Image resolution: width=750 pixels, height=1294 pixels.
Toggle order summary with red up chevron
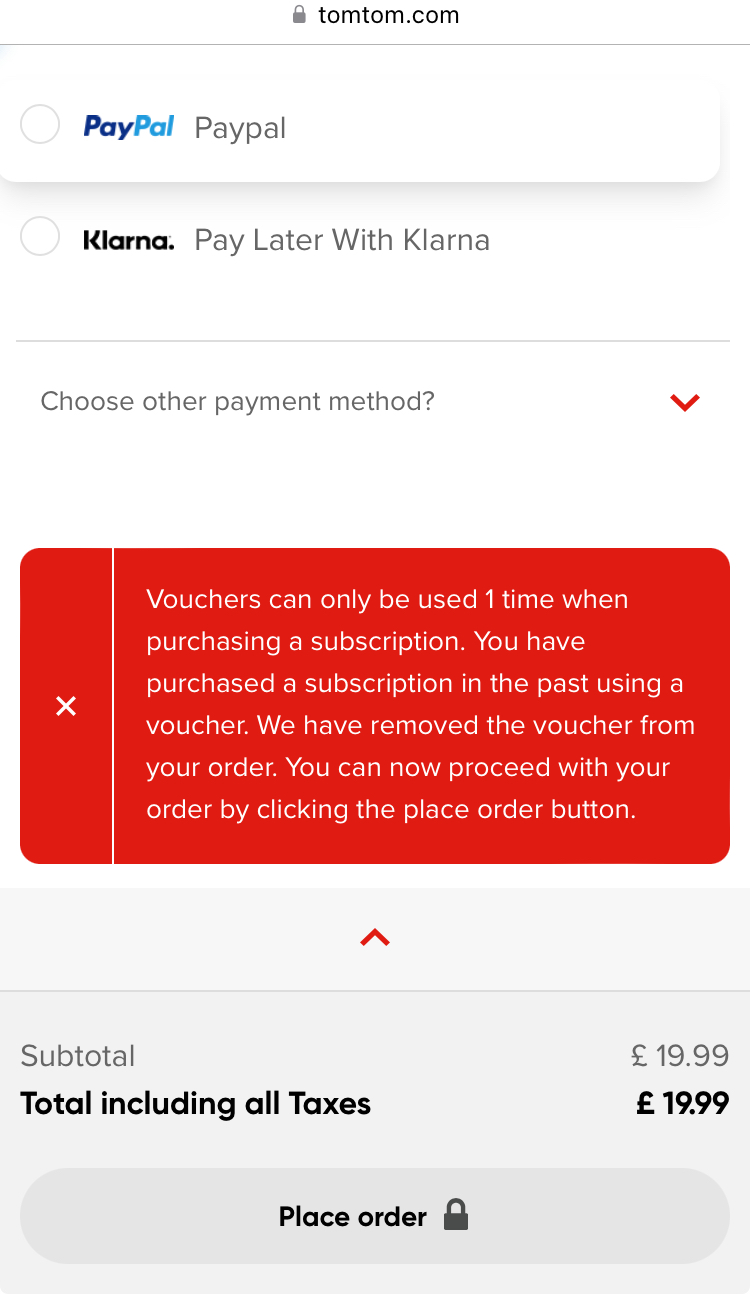coord(375,938)
